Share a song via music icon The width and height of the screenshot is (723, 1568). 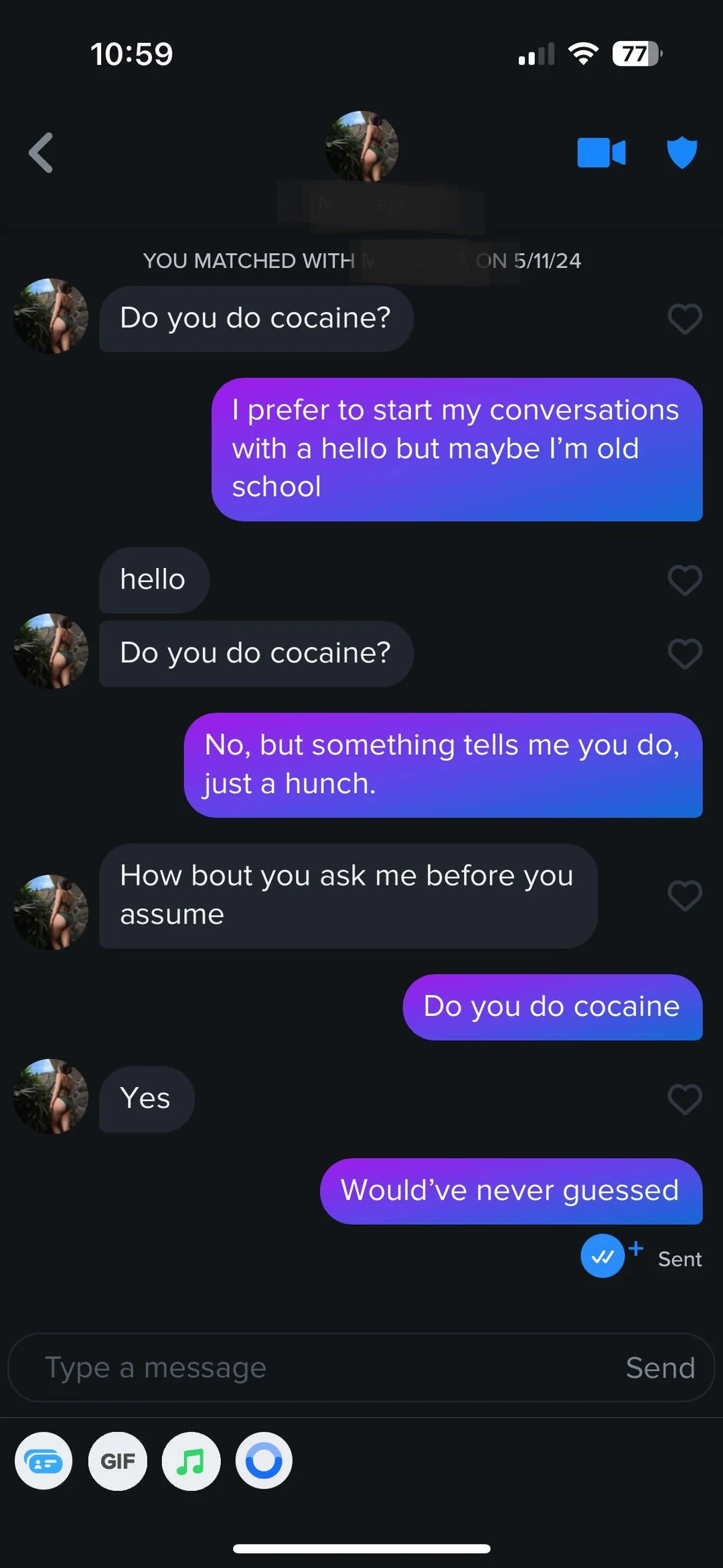(x=191, y=1461)
